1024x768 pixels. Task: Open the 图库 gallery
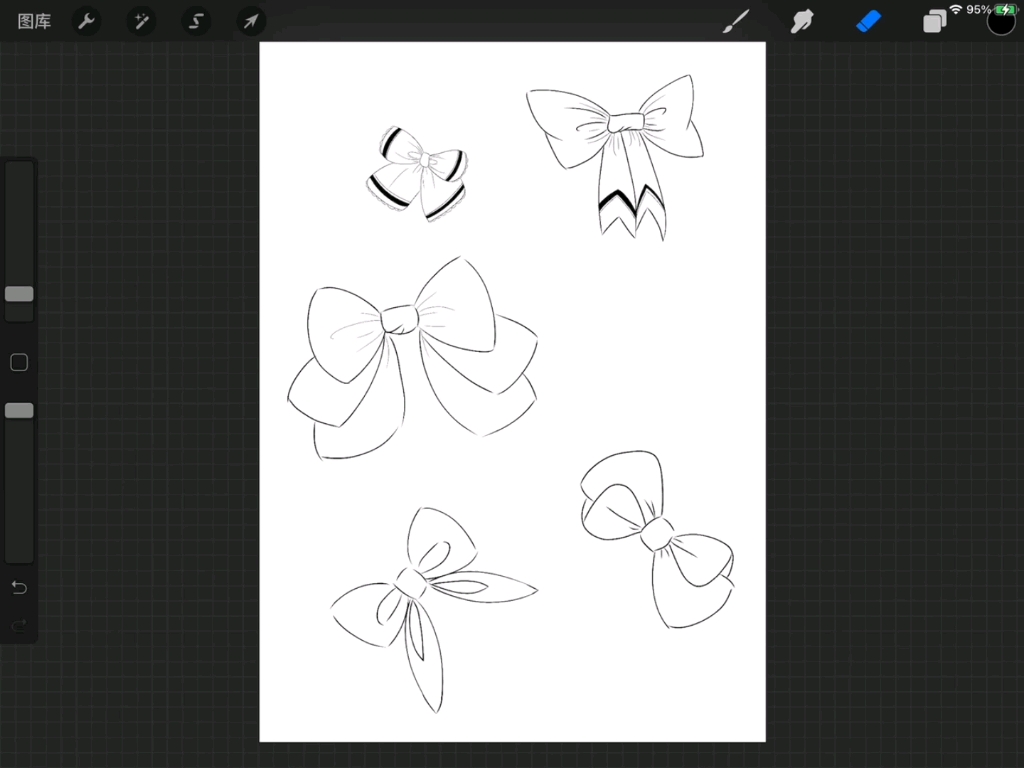pos(34,21)
